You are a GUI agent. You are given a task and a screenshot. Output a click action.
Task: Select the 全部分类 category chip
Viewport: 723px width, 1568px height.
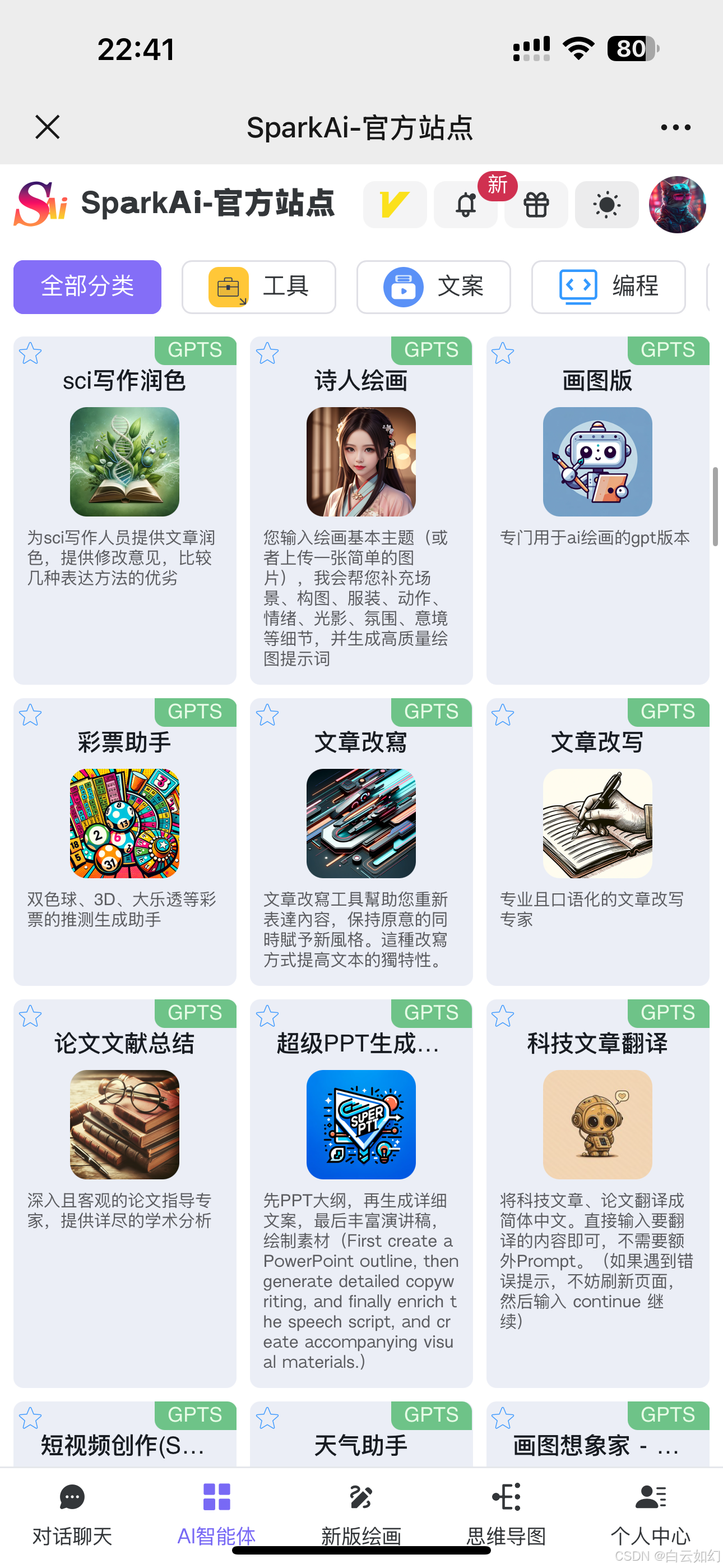(87, 287)
